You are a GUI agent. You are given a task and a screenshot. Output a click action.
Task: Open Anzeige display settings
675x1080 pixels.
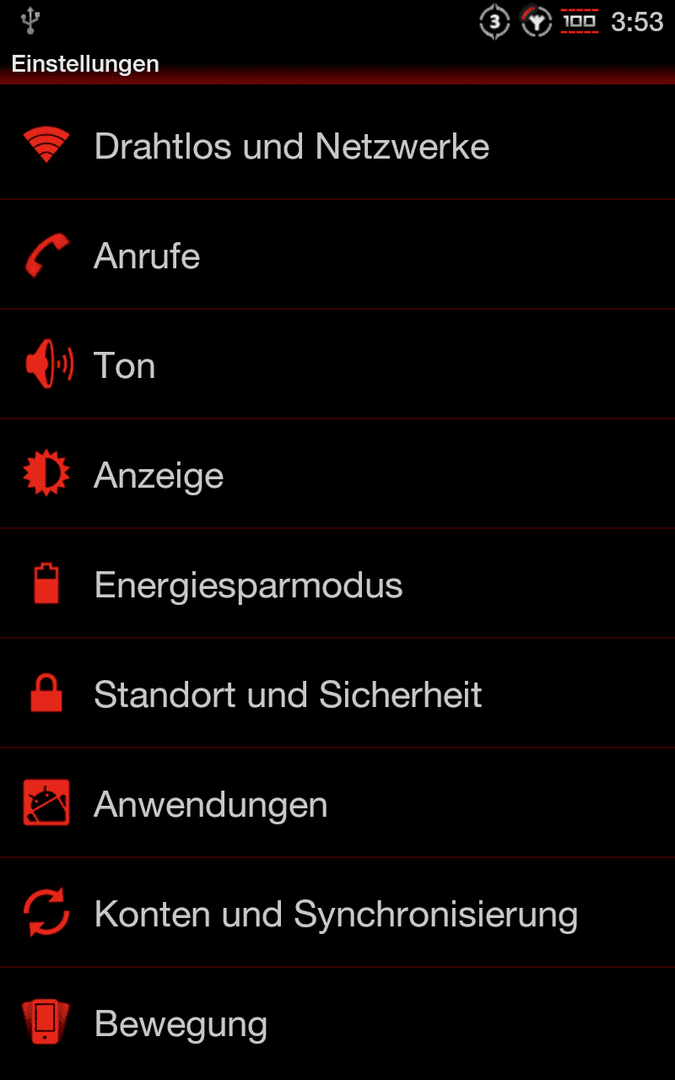tap(338, 474)
